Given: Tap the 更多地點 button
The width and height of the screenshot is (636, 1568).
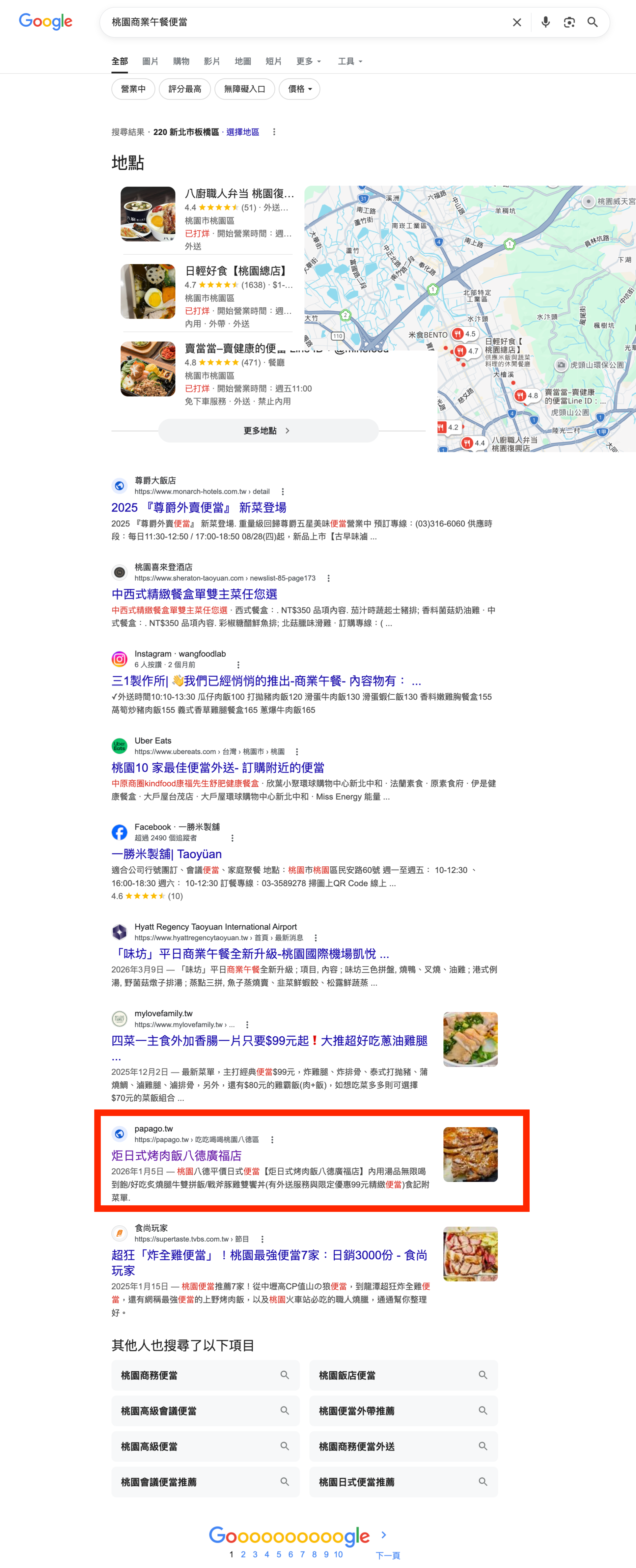Looking at the screenshot, I should tap(268, 430).
